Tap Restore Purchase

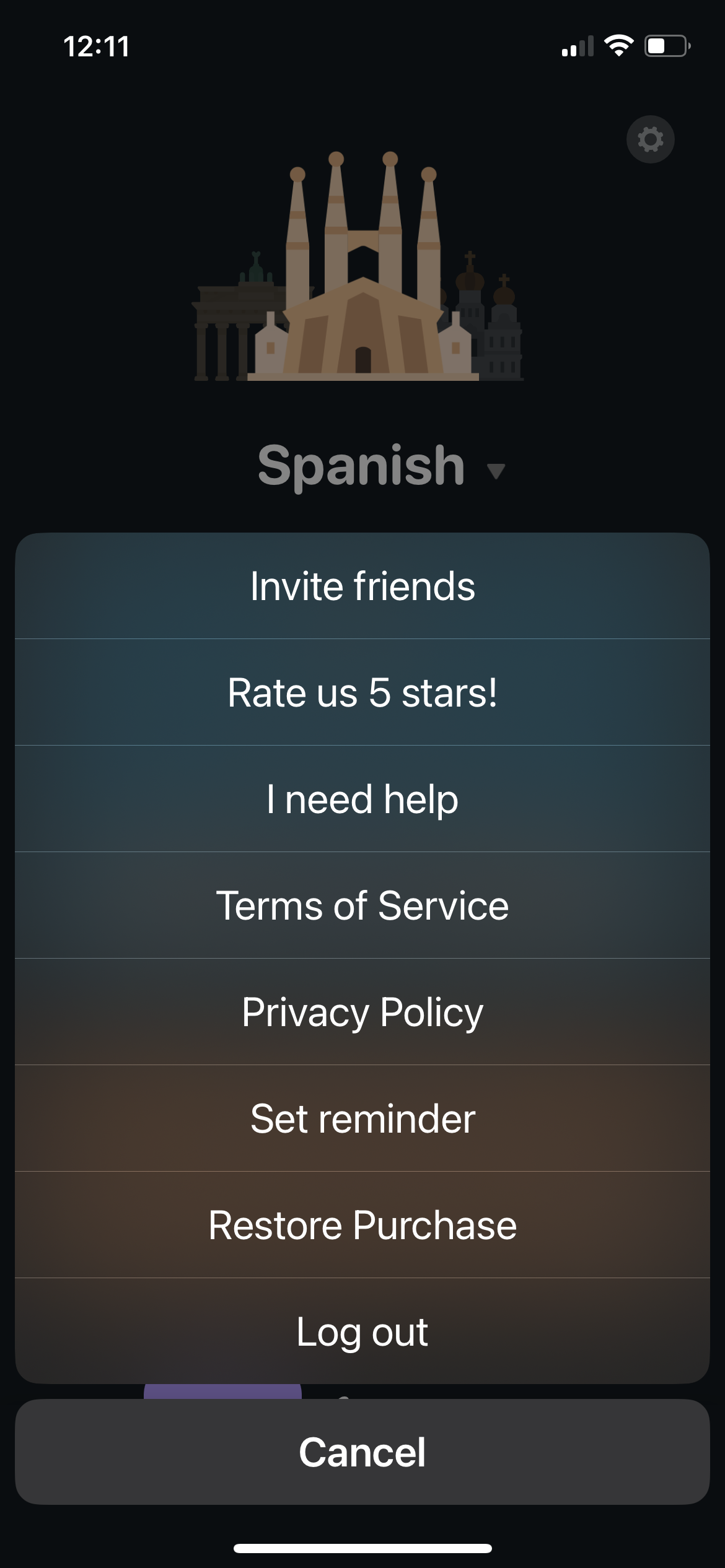tap(362, 1225)
